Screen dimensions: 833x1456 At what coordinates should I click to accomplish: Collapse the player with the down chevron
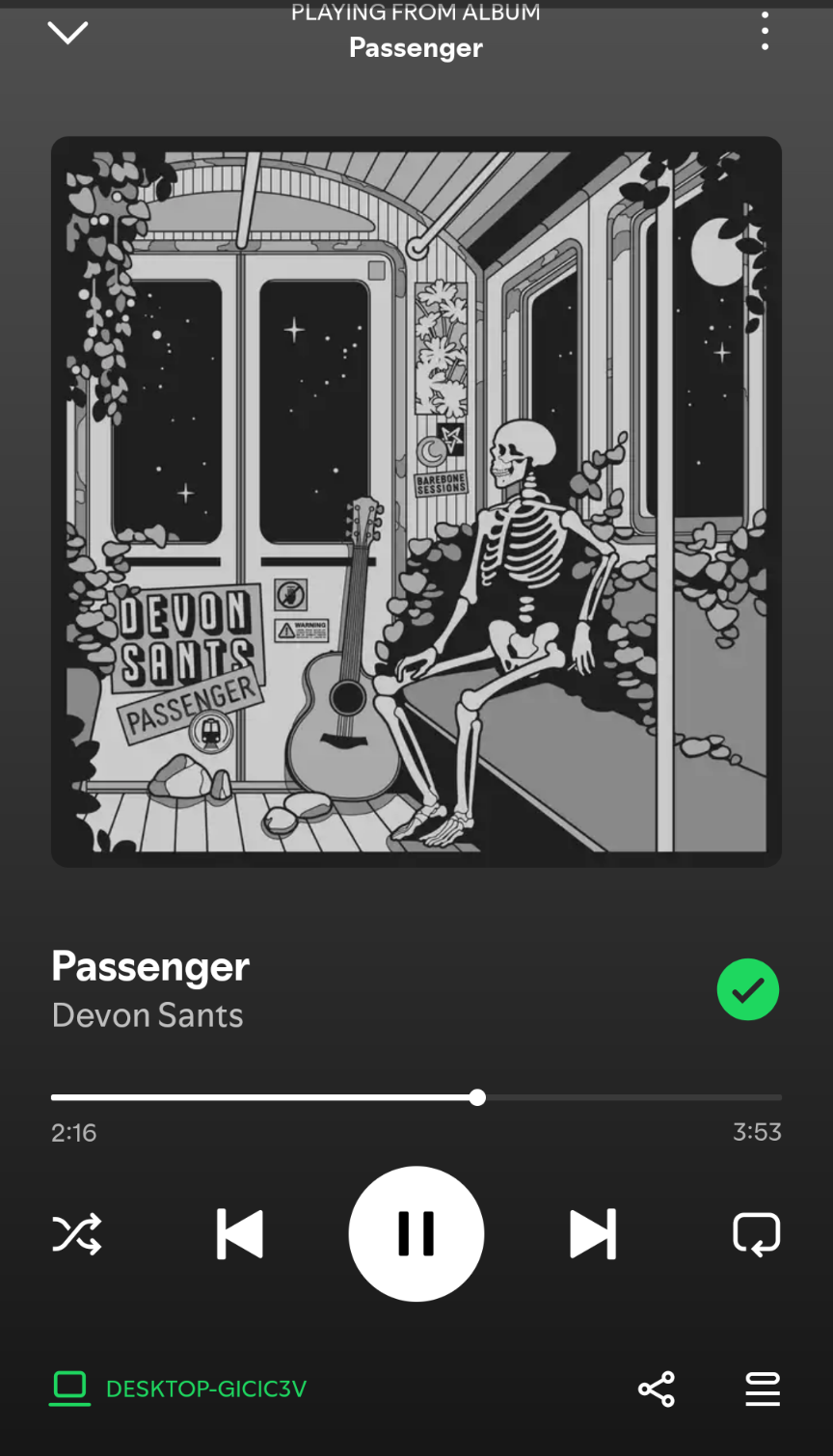(x=67, y=33)
